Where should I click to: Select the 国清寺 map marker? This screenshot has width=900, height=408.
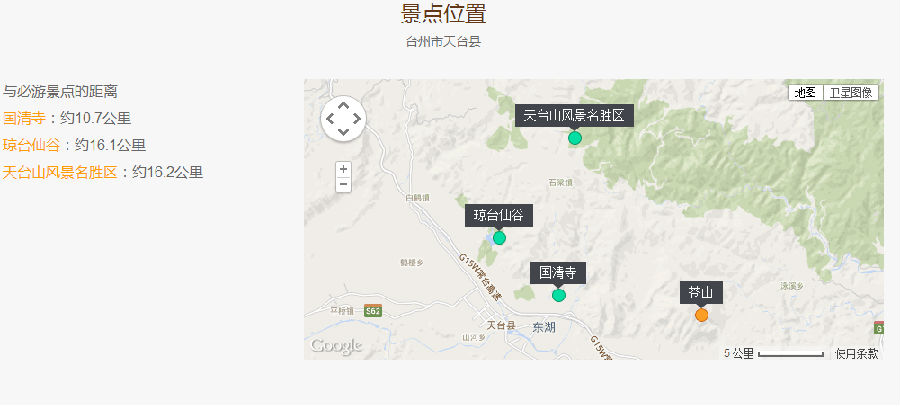[559, 295]
